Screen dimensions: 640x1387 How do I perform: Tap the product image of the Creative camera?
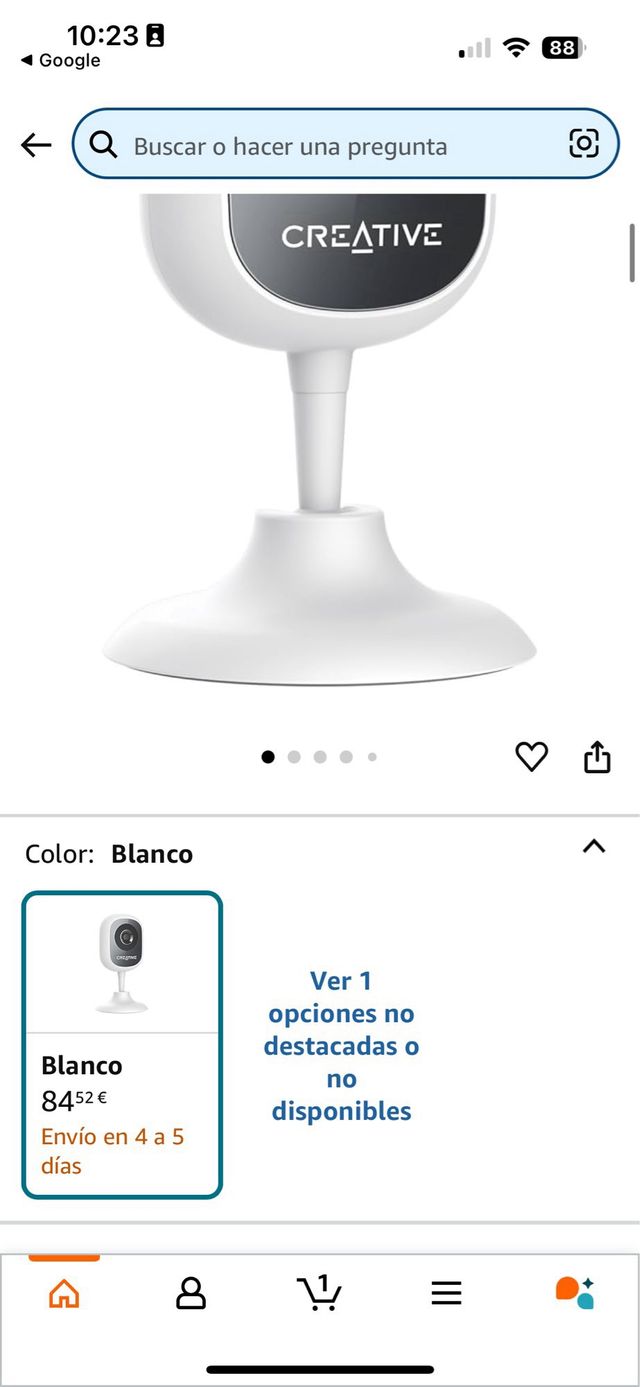[x=320, y=440]
